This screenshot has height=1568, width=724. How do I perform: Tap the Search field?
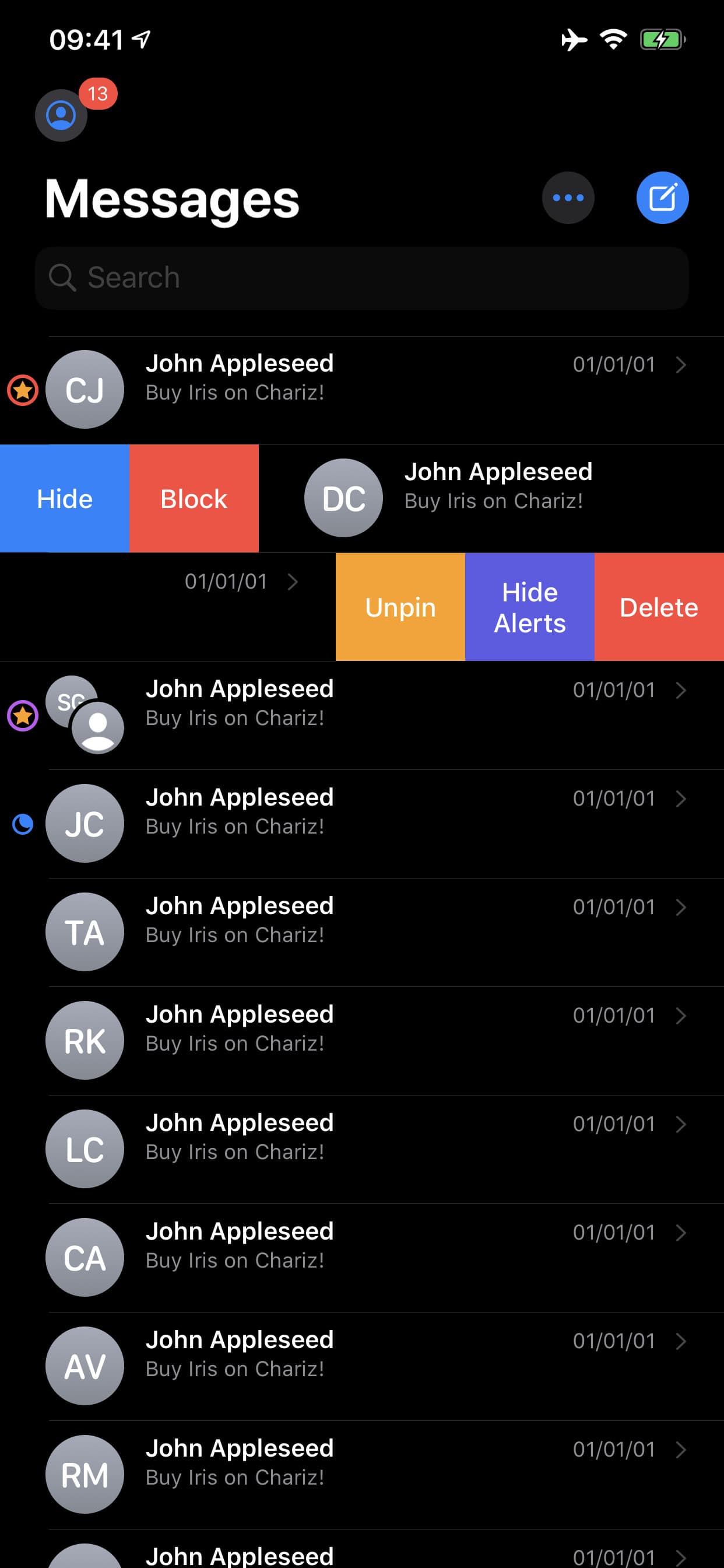tap(362, 278)
